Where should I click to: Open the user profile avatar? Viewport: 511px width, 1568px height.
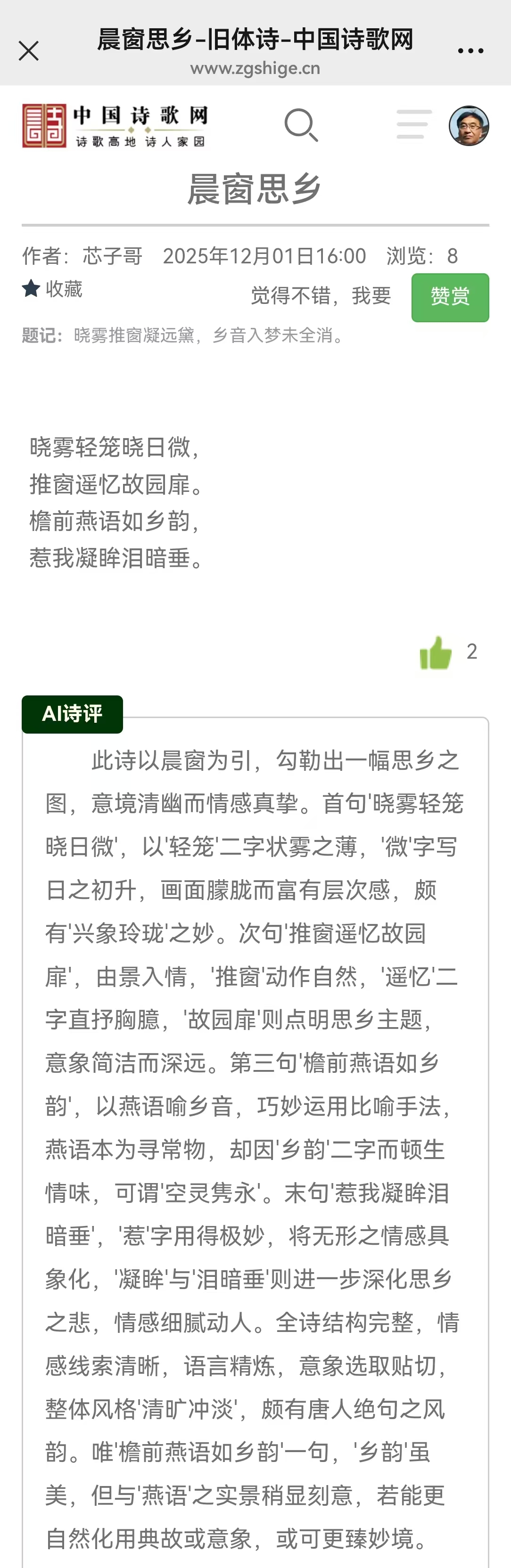[469, 125]
